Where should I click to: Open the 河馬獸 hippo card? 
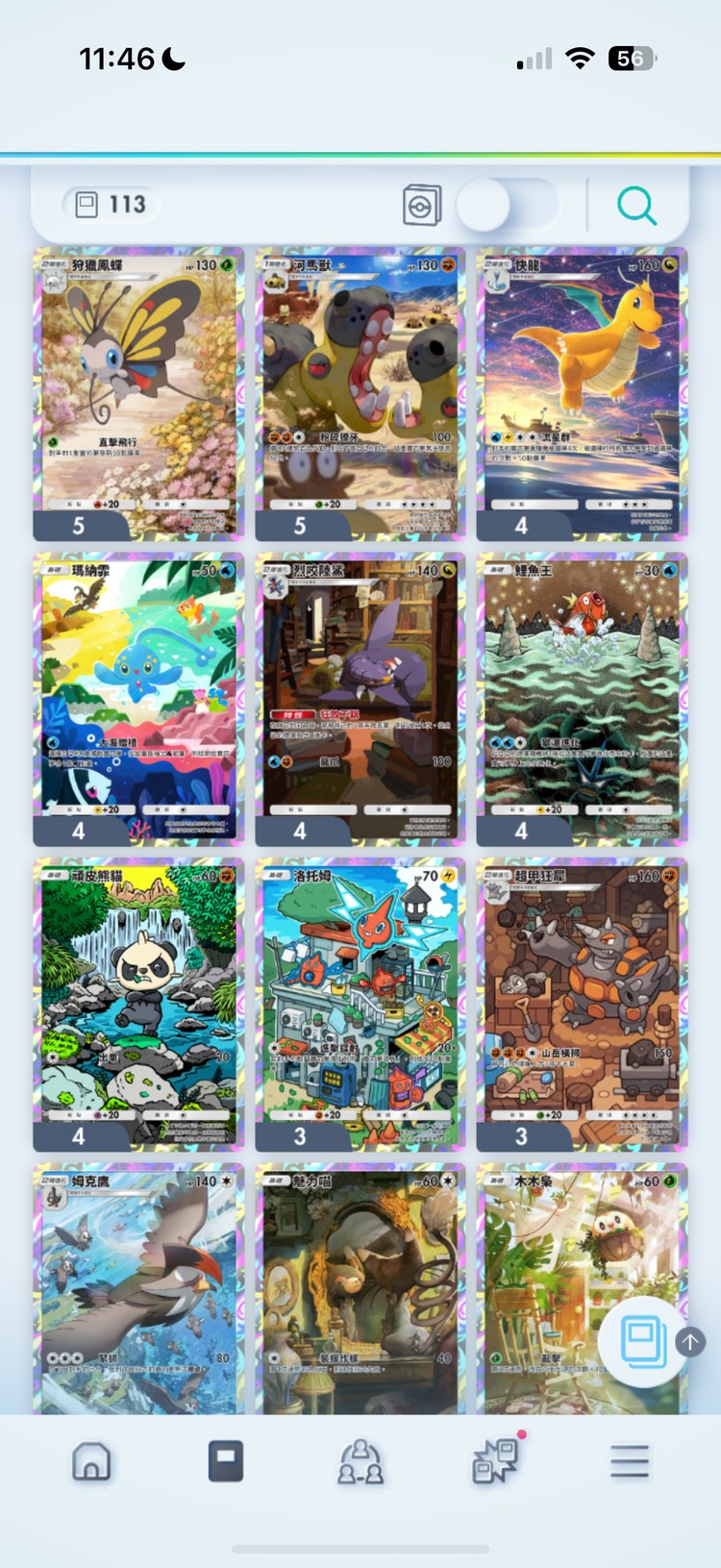coord(360,385)
